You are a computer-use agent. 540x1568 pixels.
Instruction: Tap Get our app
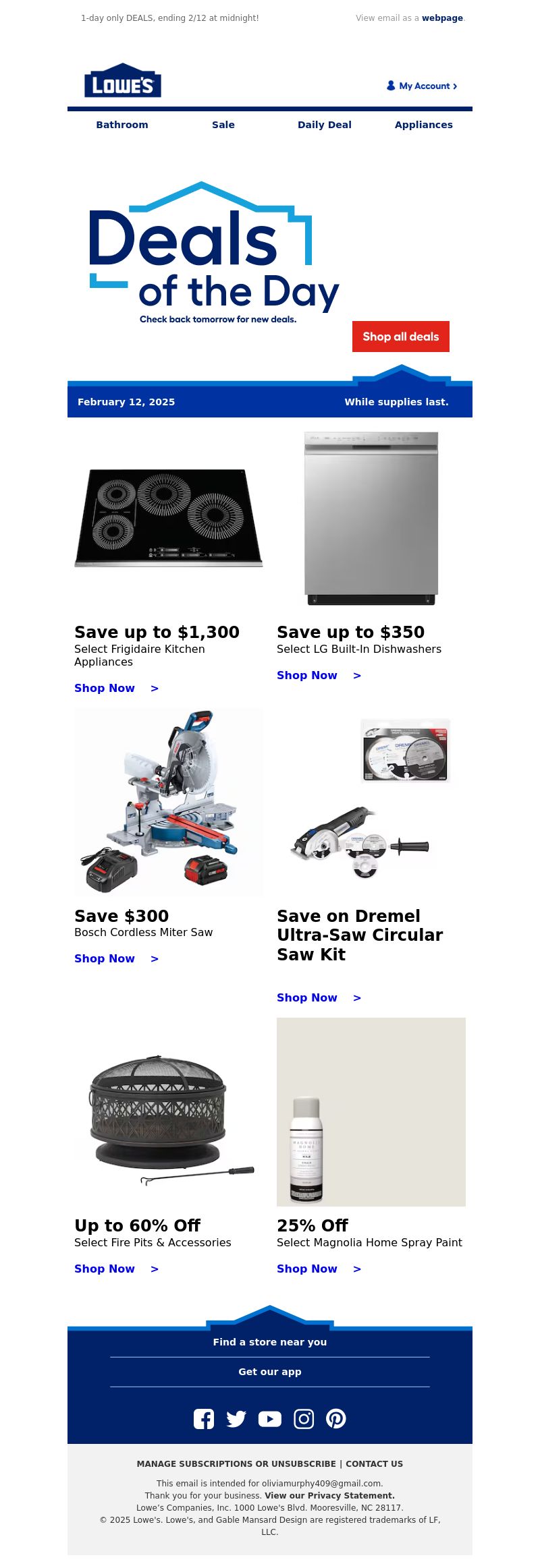coord(270,1372)
